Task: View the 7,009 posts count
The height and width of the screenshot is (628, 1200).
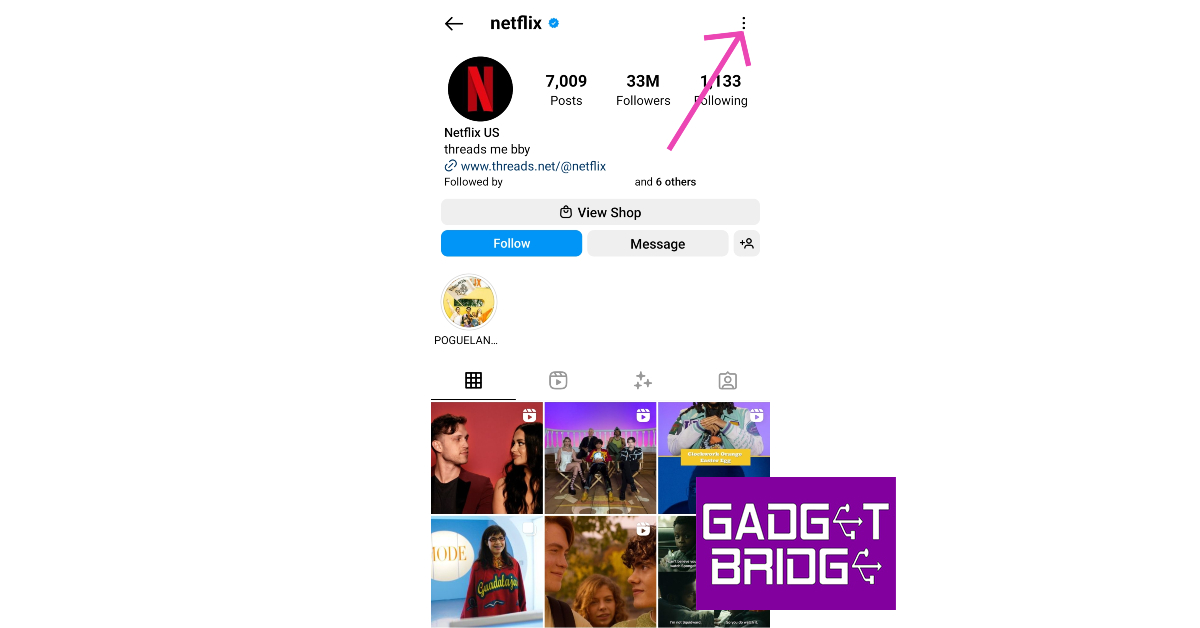Action: click(x=566, y=89)
